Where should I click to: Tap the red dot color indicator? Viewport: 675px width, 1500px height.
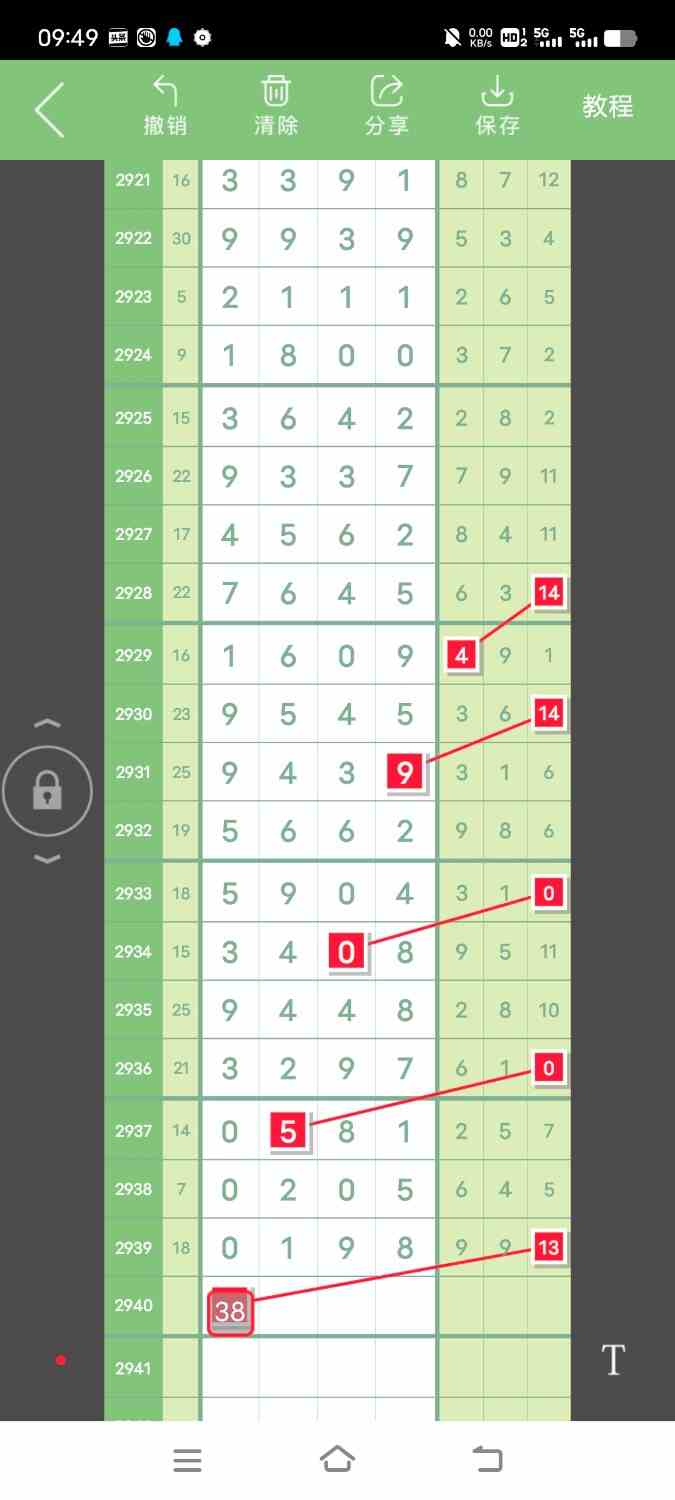point(61,1360)
